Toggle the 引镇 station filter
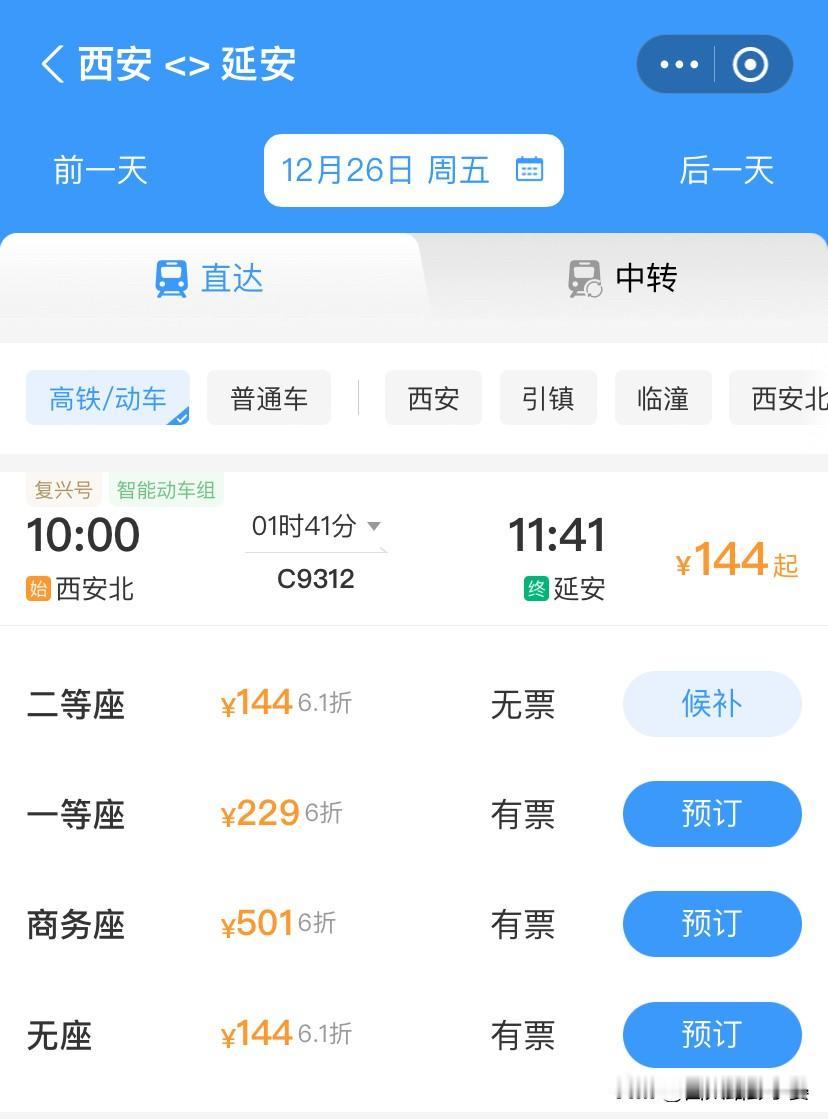The image size is (828, 1119). [x=548, y=397]
